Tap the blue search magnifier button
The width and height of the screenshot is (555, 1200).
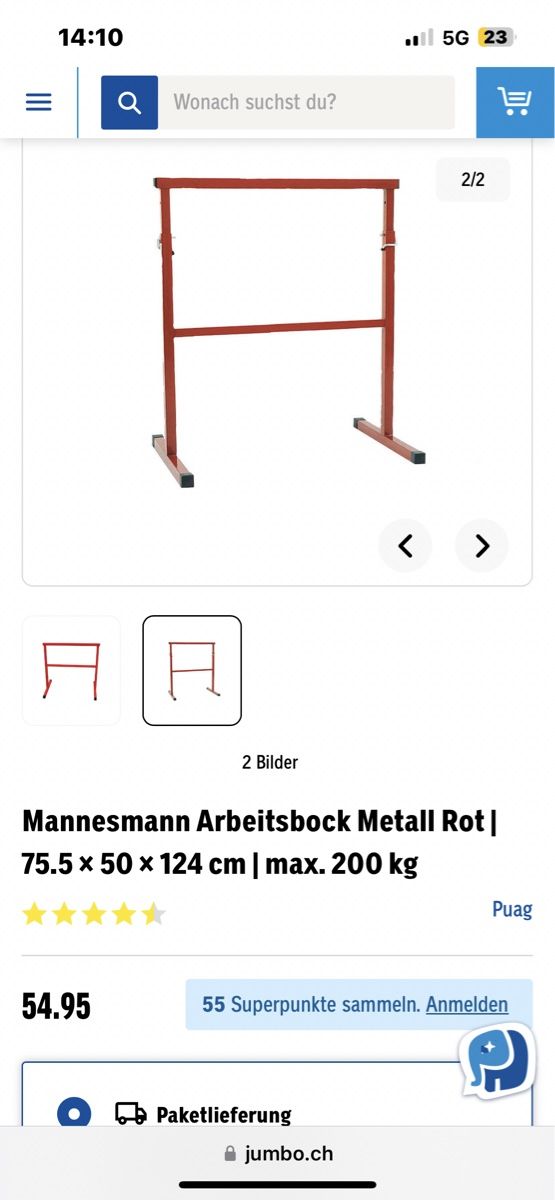(x=129, y=102)
